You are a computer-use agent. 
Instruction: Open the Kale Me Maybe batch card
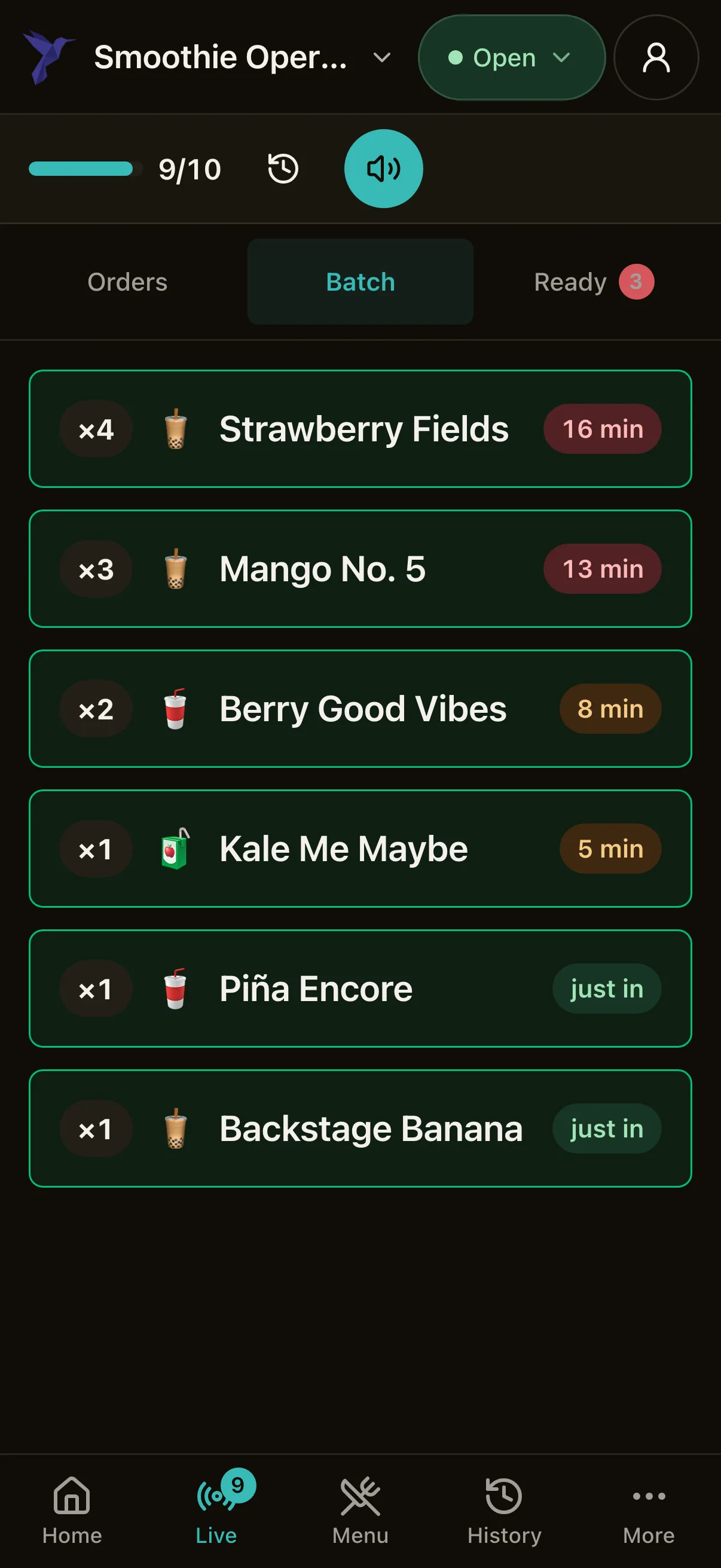360,849
